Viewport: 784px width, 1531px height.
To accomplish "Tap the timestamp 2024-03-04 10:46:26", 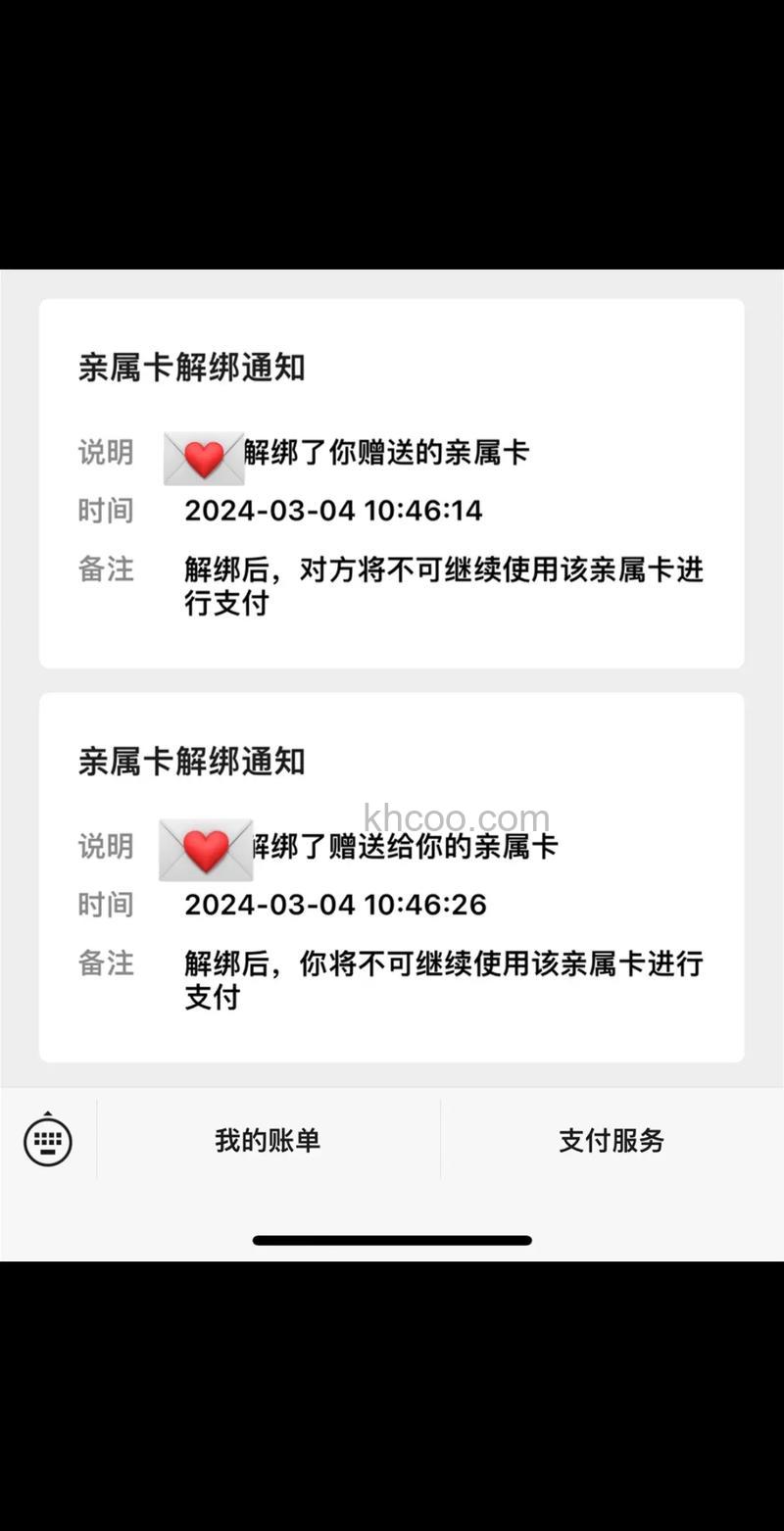I will [x=335, y=905].
